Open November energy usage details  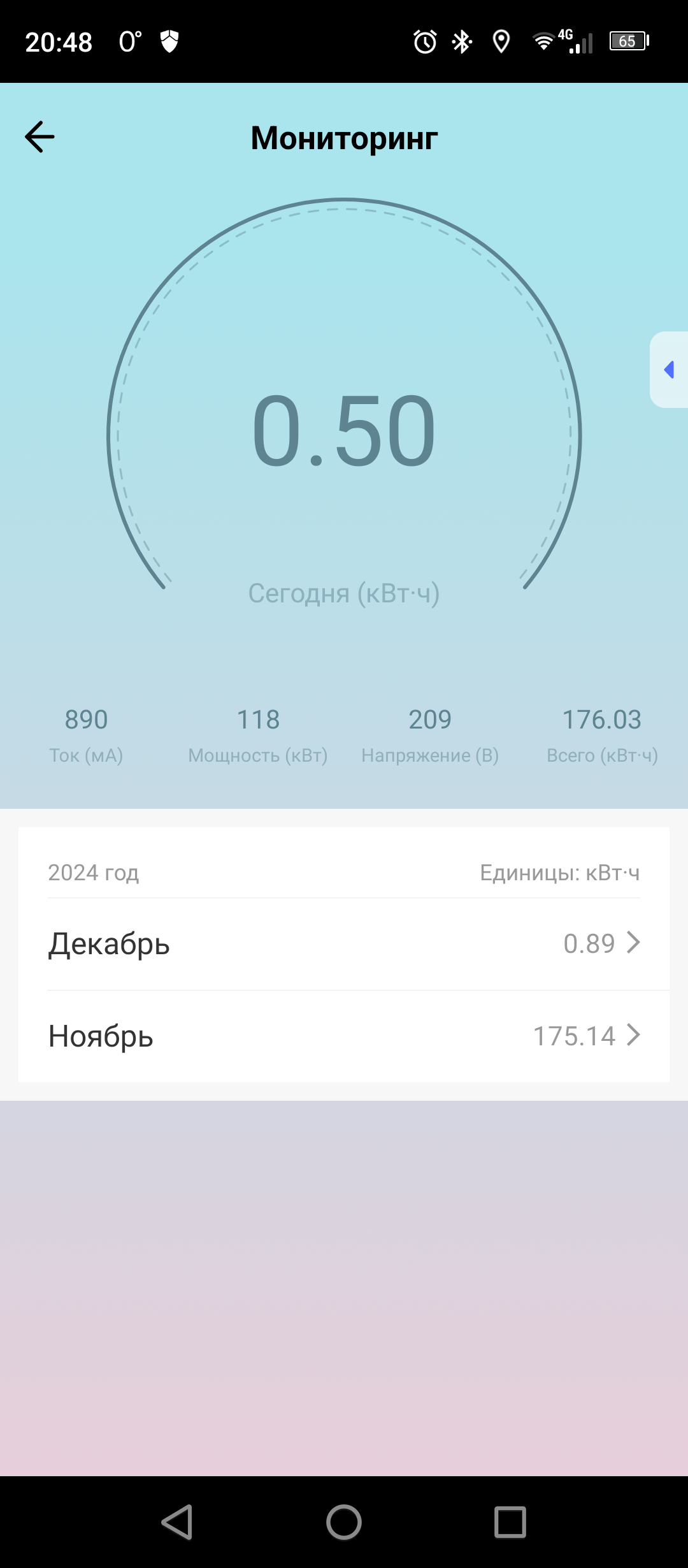coord(344,1036)
